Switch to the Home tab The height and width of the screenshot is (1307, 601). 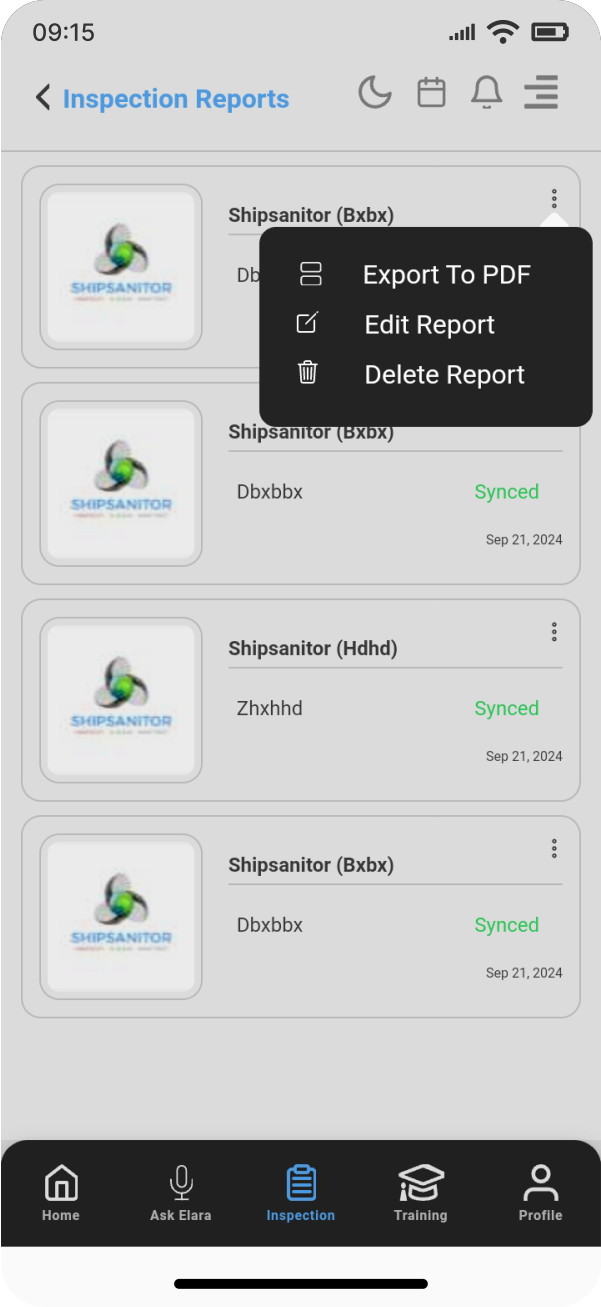coord(61,1193)
